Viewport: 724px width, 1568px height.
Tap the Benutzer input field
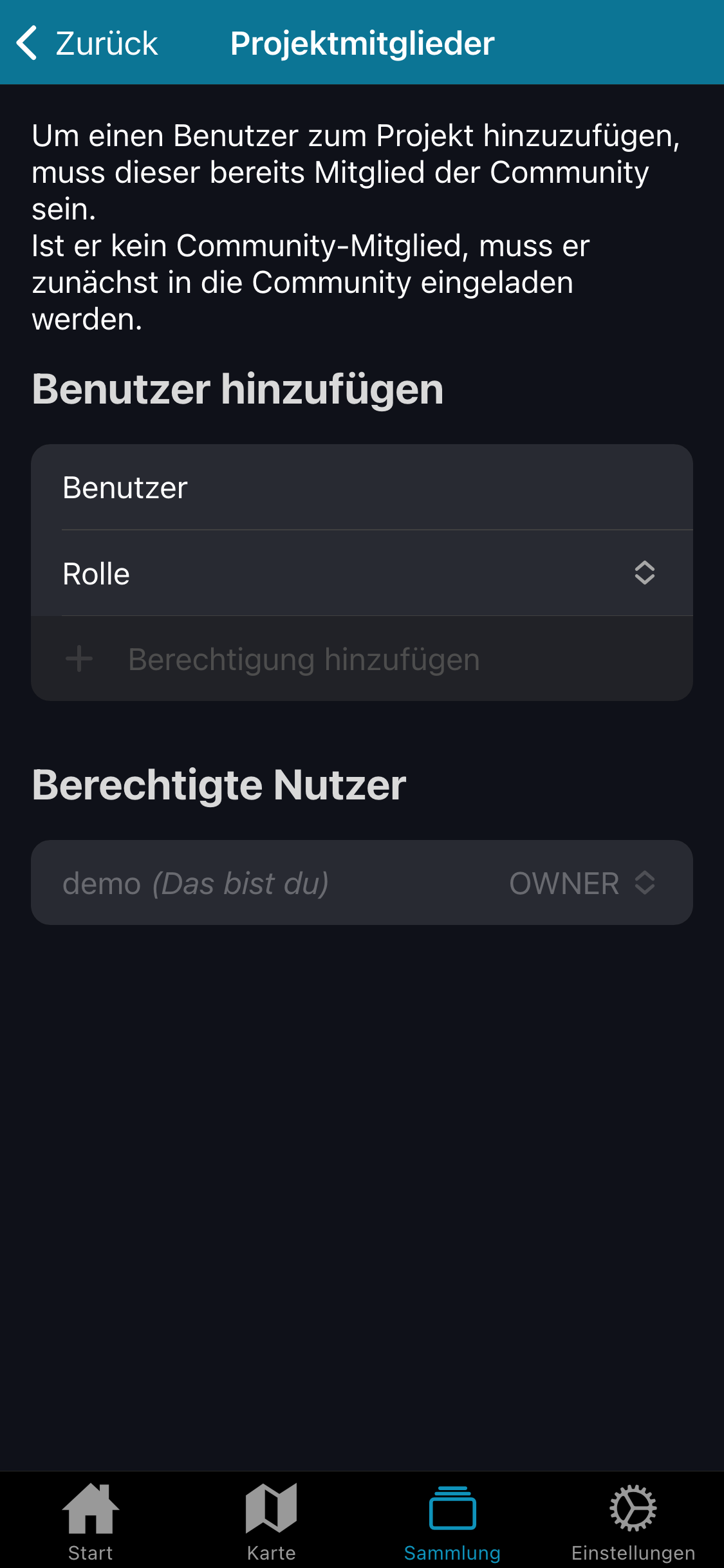coord(362,487)
